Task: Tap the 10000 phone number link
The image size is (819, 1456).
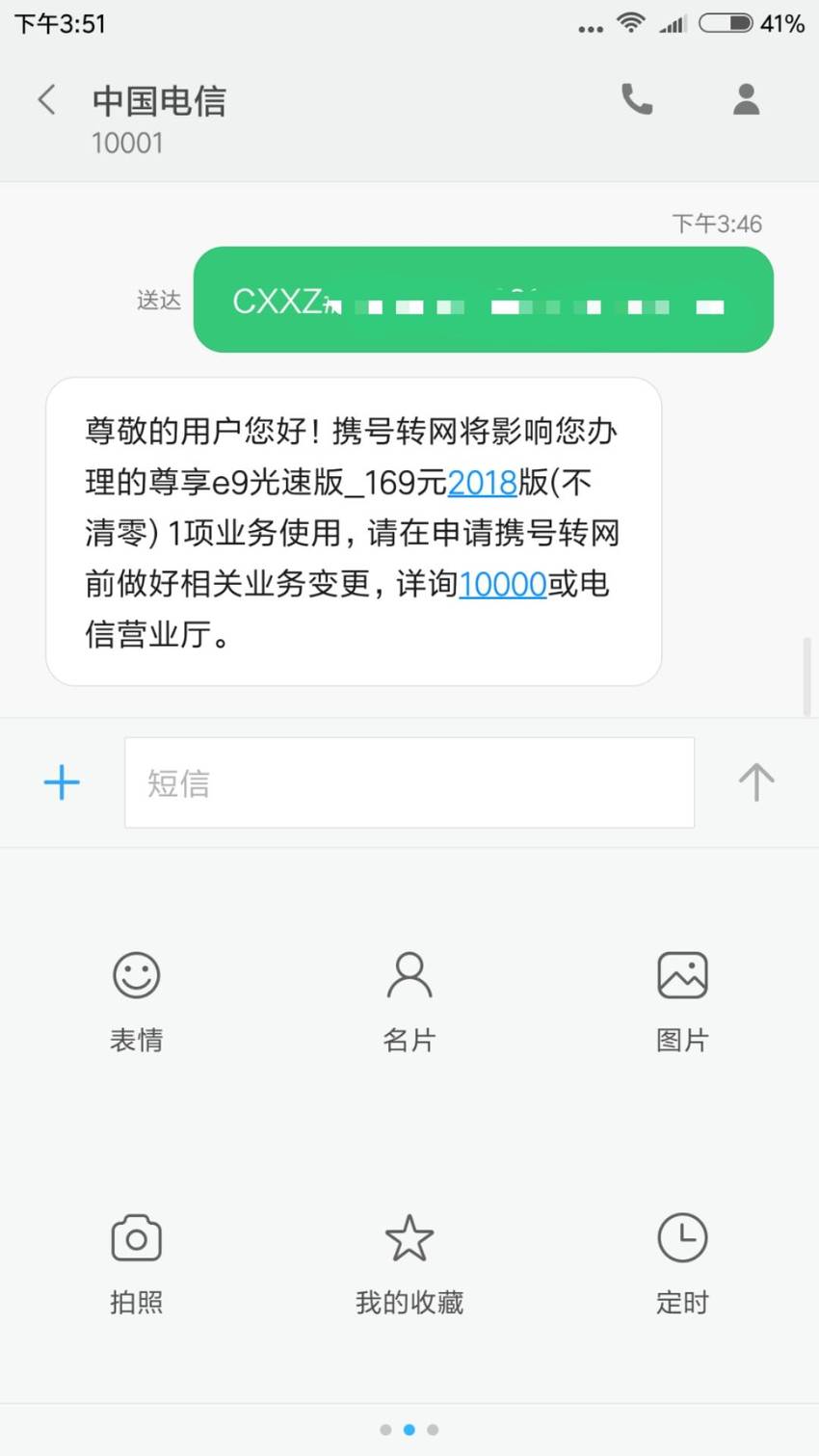Action: coord(503,584)
